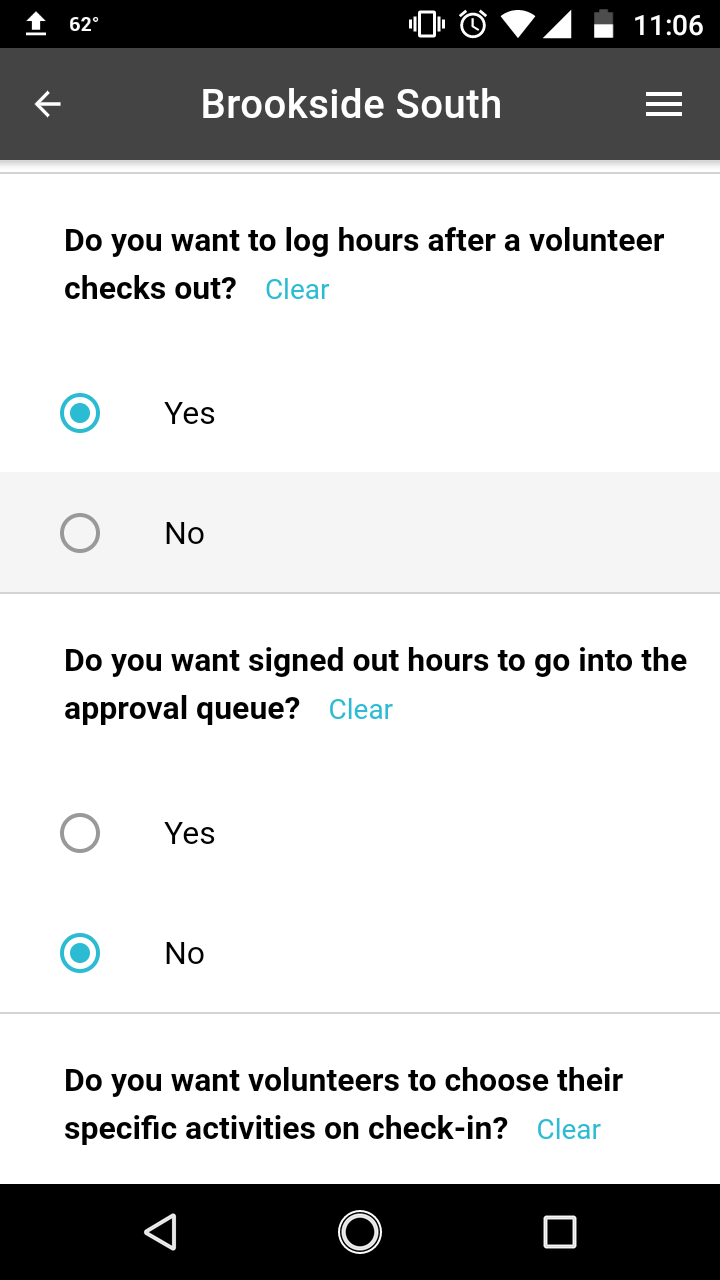This screenshot has width=720, height=1280.
Task: Clear the log hours after checkout answer
Action: click(x=297, y=290)
